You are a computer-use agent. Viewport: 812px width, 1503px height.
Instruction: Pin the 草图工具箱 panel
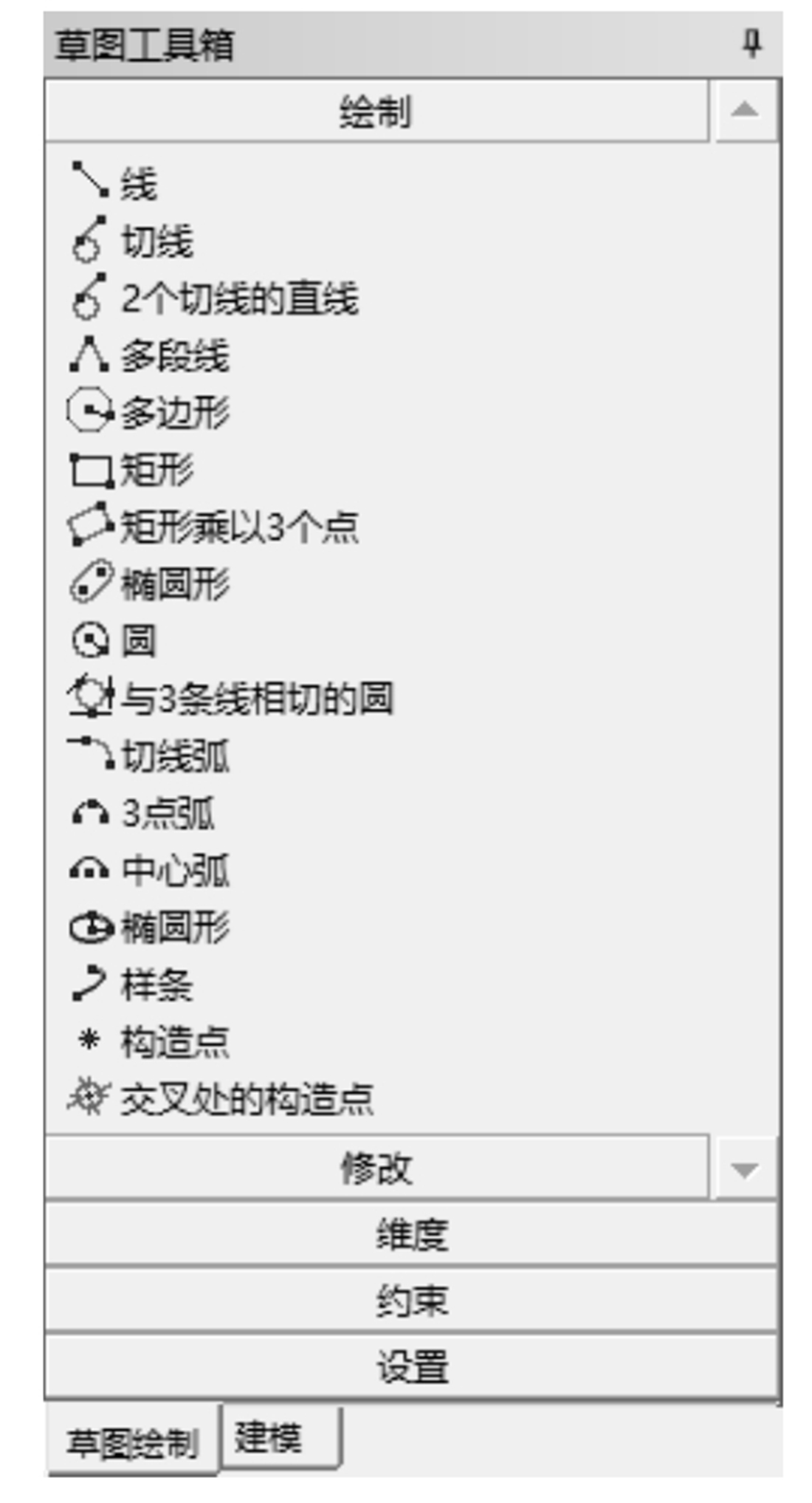pos(751,44)
